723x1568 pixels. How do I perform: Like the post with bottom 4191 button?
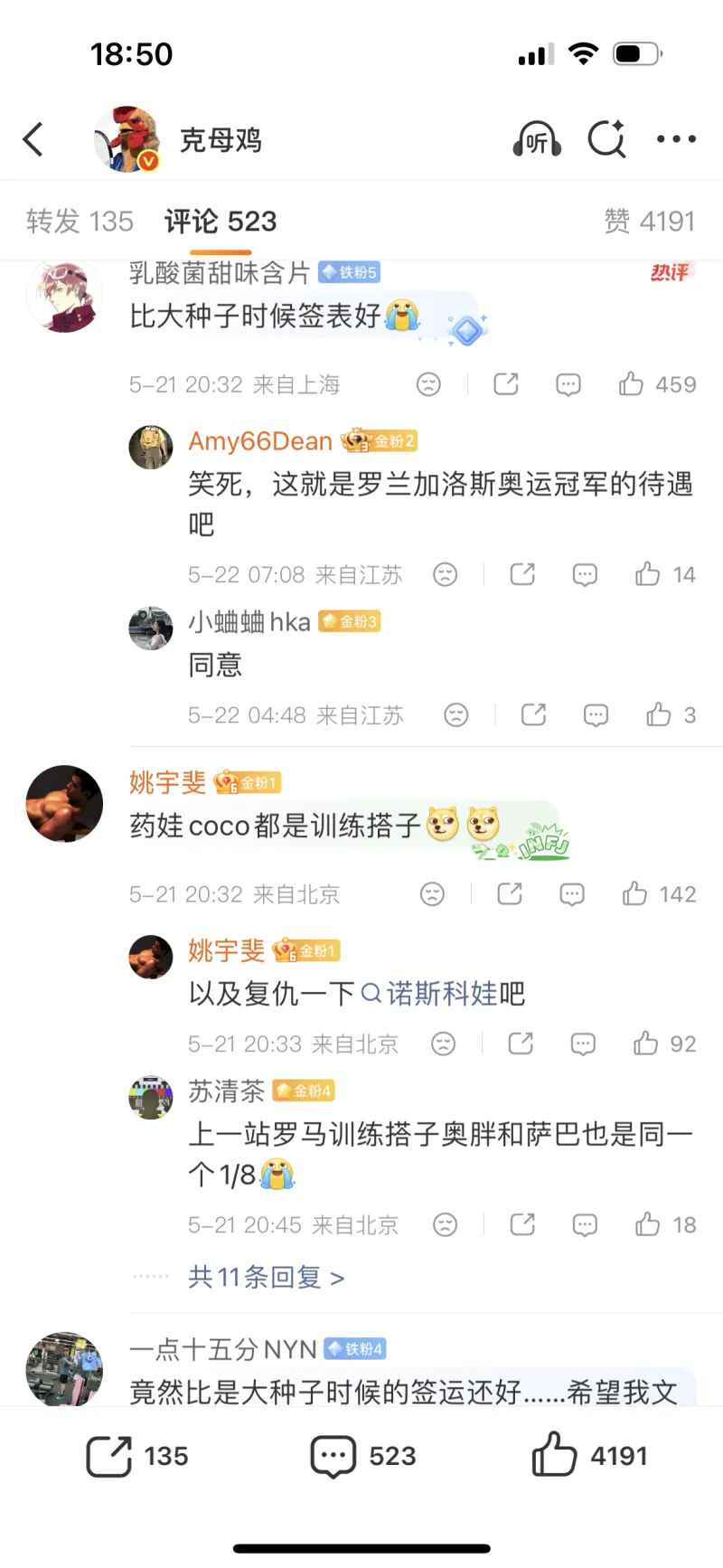[x=589, y=1455]
